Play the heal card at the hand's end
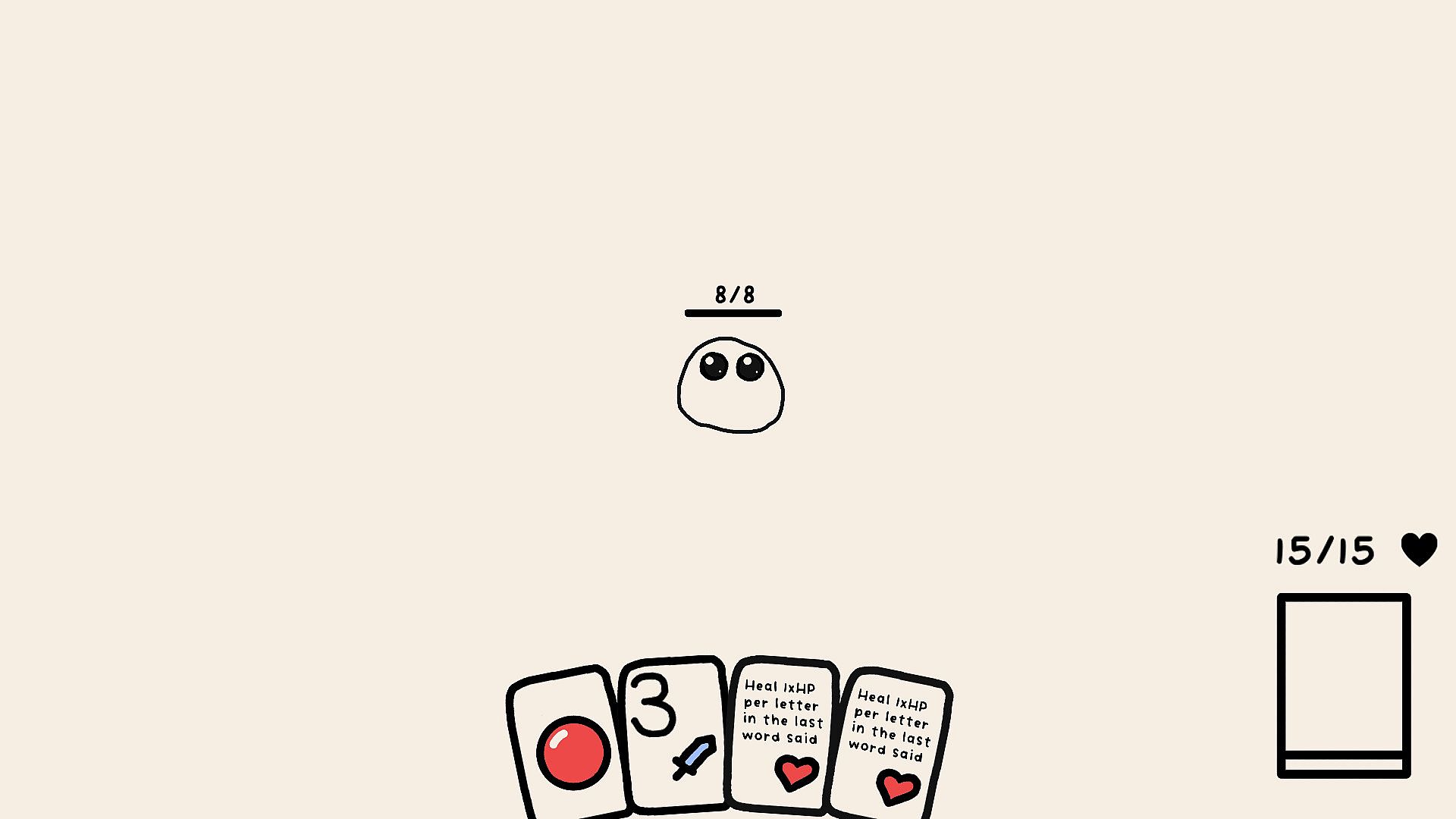 (889, 743)
